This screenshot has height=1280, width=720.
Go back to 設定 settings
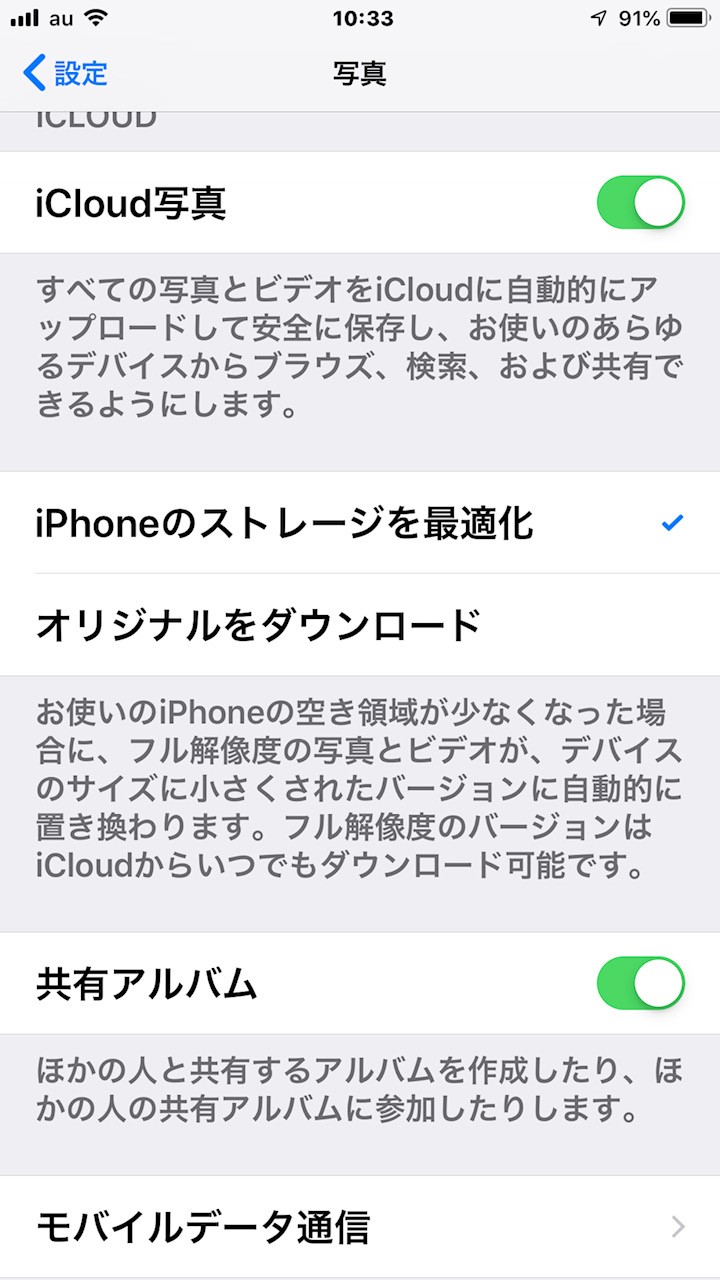coord(66,73)
